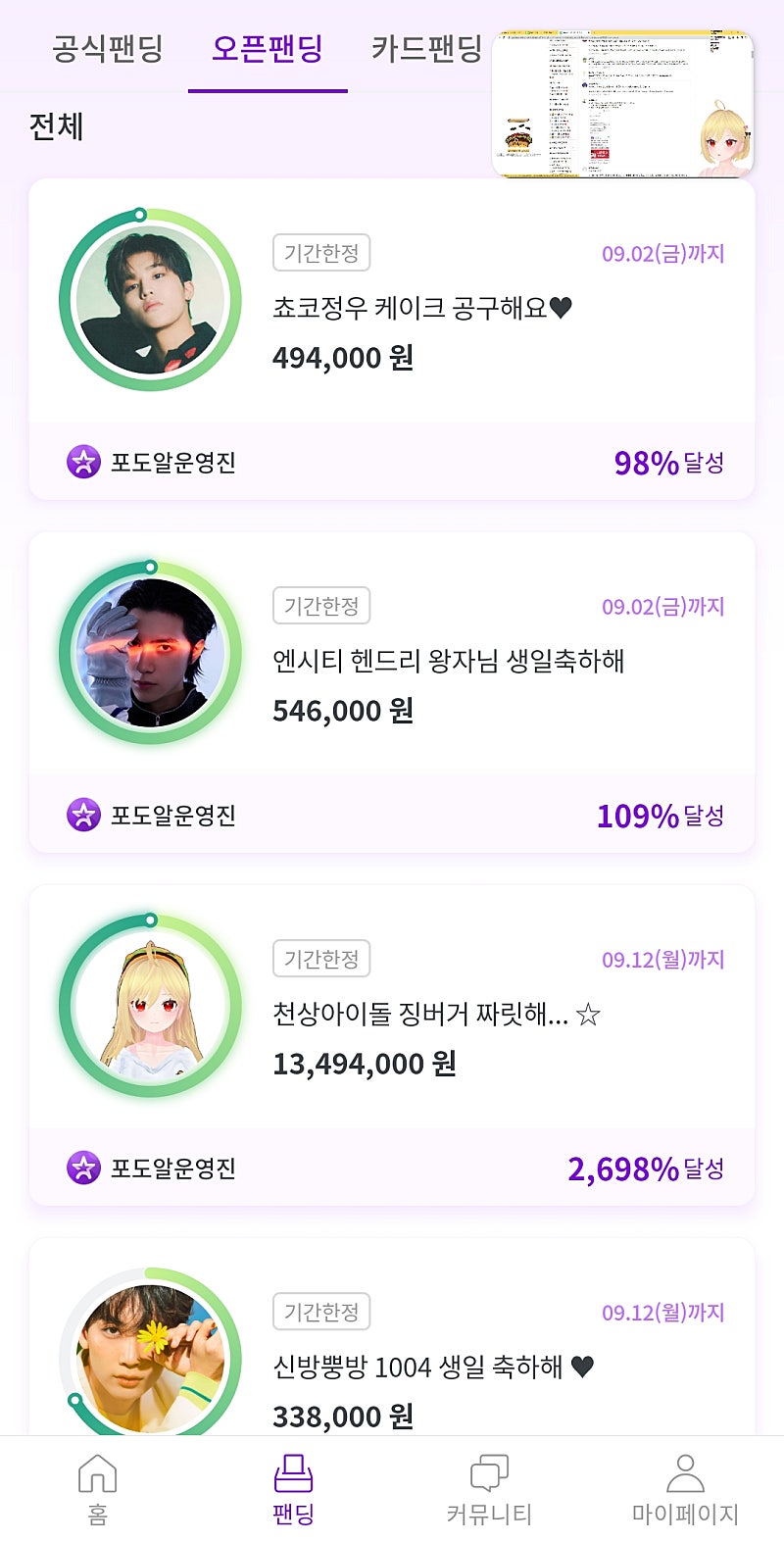Tap the 팬딩 bottom navigation item
784x1542 pixels.
293,1490
